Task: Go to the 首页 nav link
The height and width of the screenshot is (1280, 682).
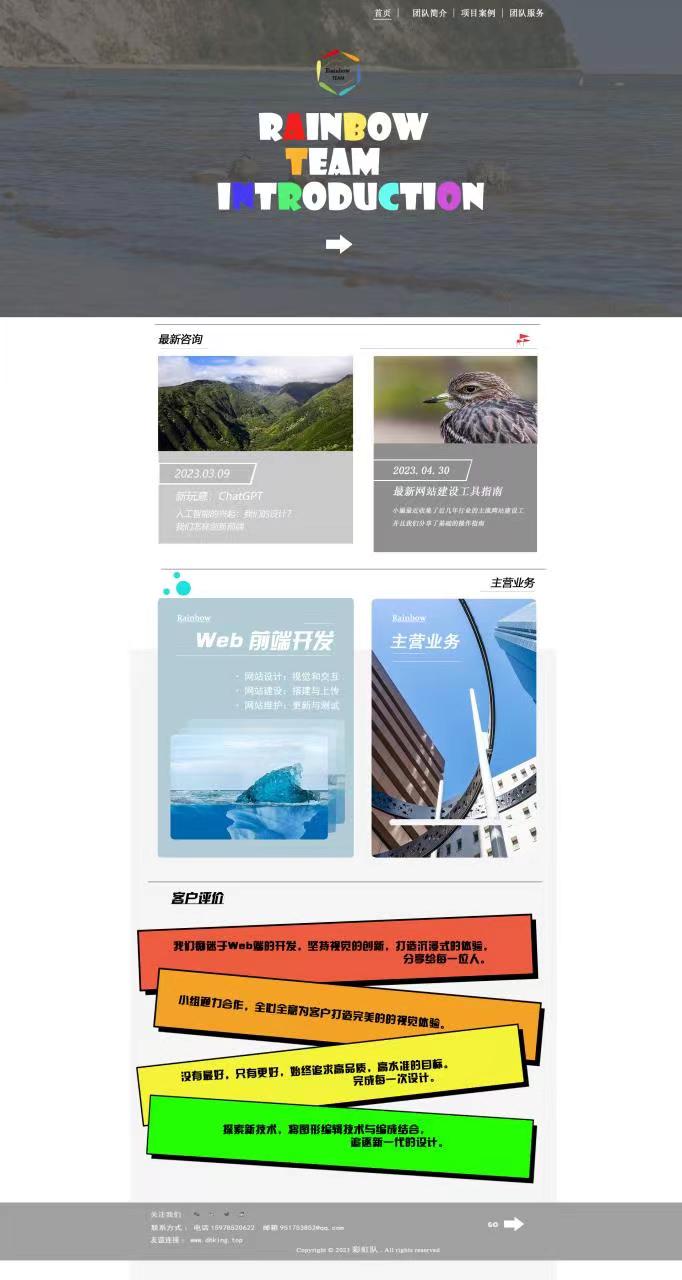Action: pyautogui.click(x=382, y=13)
